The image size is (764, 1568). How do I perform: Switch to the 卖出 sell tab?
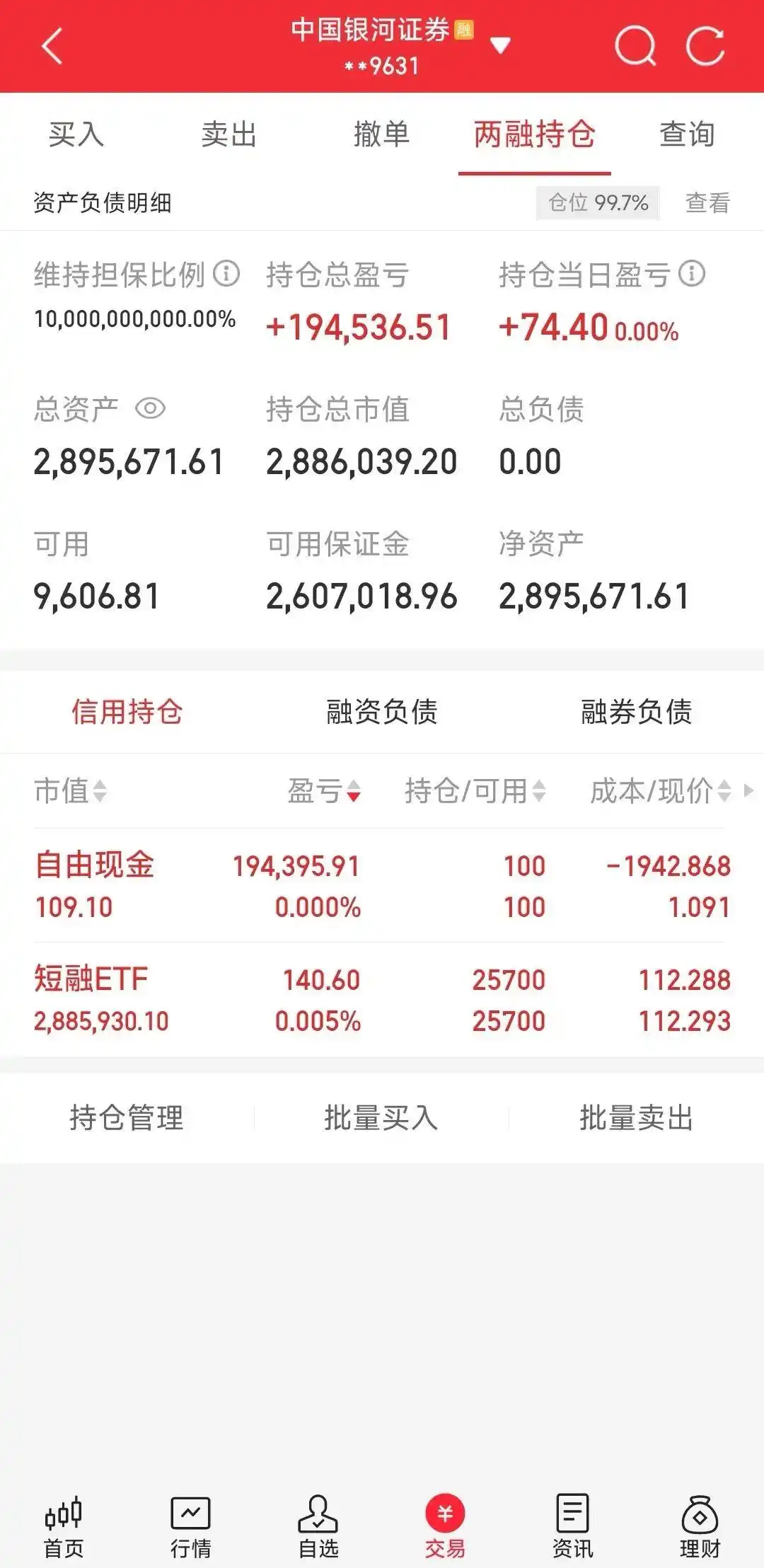tap(228, 134)
